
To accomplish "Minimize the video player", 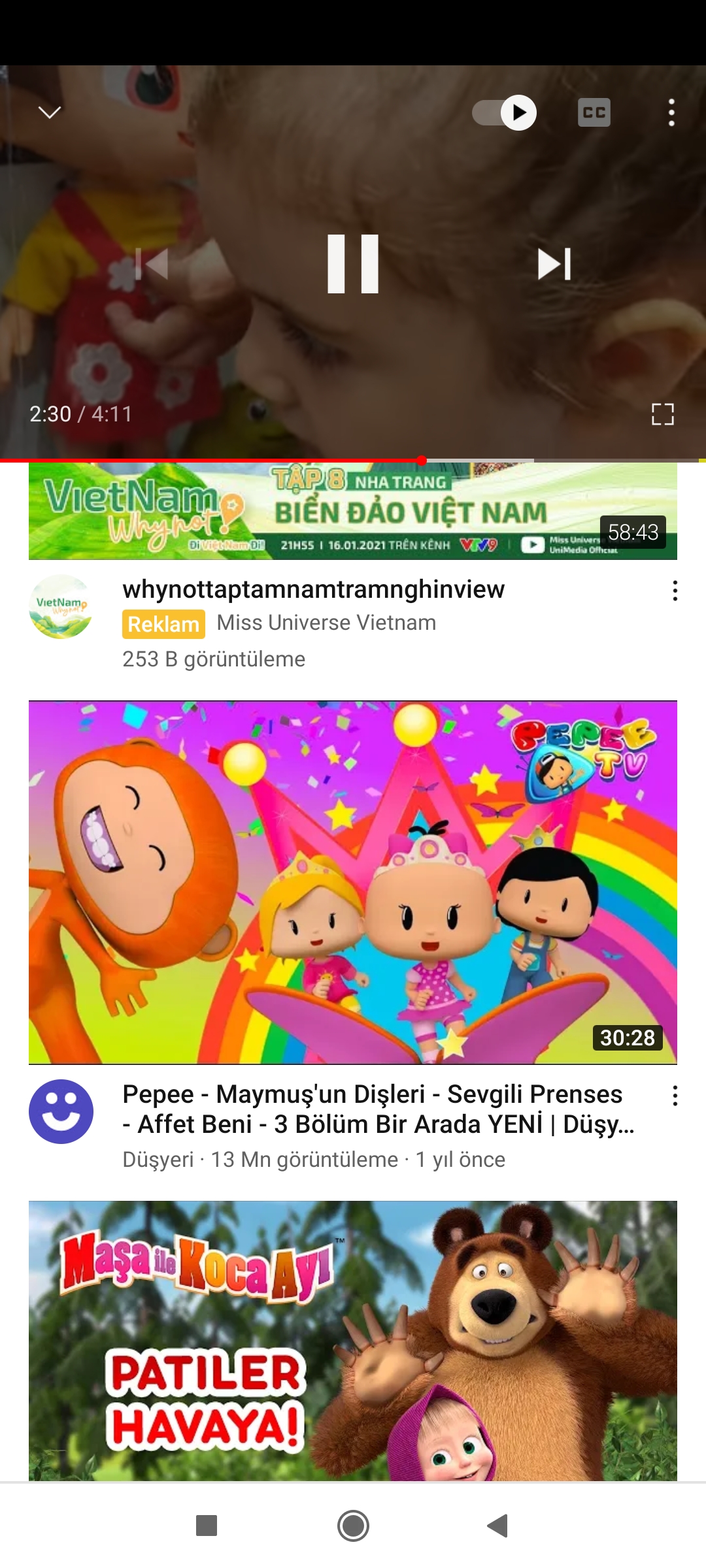I will coord(50,112).
